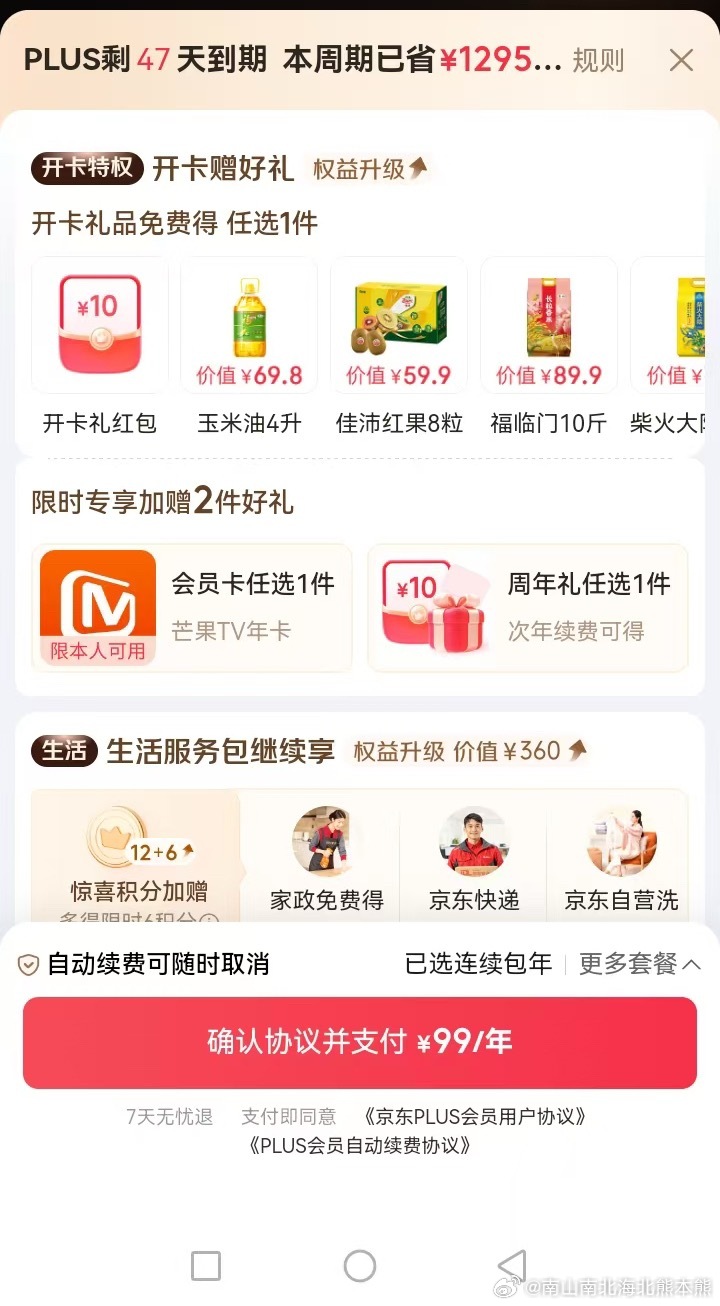Open the 芒果TV年卡 member card offer

[x=192, y=608]
